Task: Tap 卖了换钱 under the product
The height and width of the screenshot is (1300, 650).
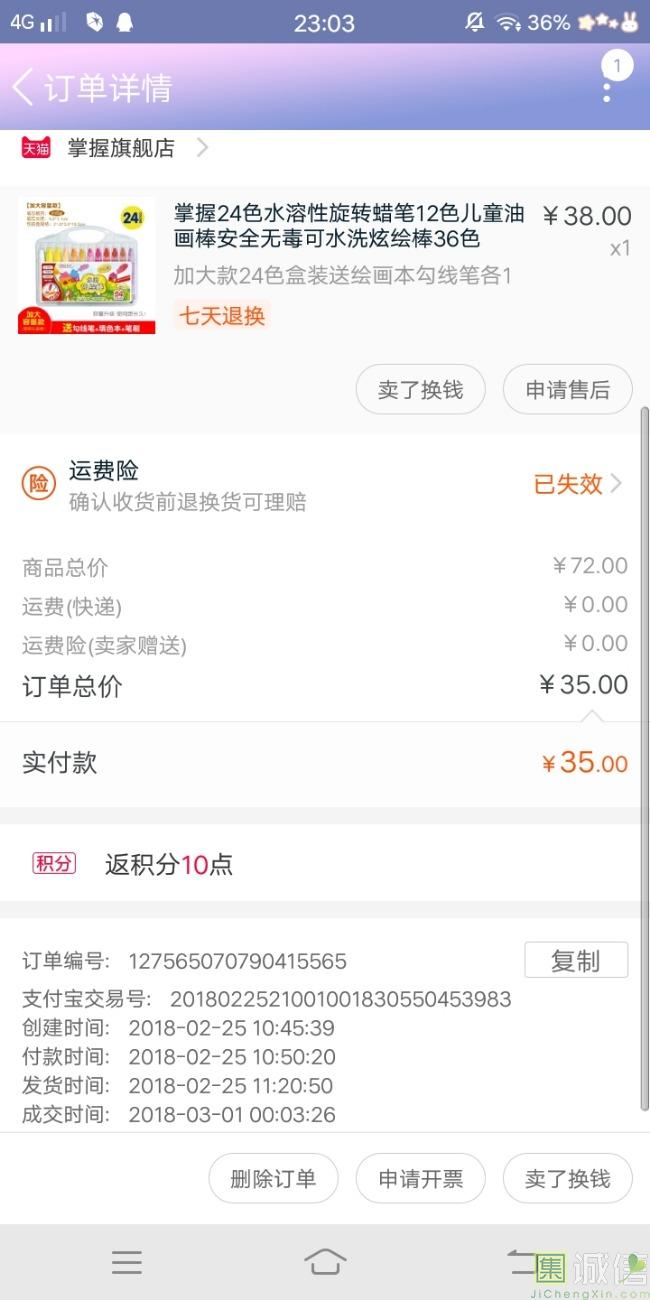Action: tap(420, 390)
